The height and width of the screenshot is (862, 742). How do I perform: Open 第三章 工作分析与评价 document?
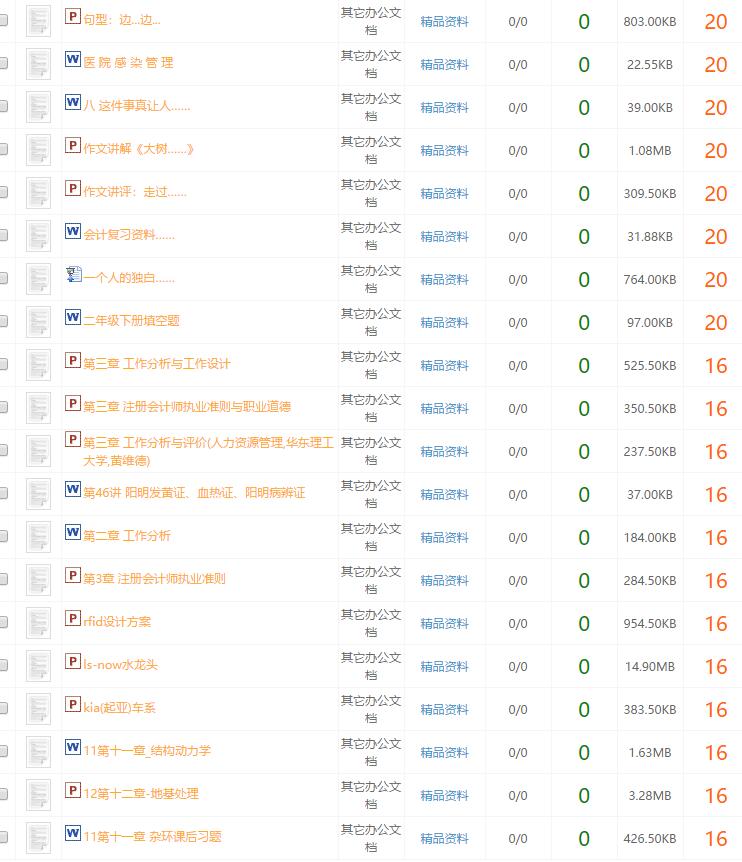[208, 442]
